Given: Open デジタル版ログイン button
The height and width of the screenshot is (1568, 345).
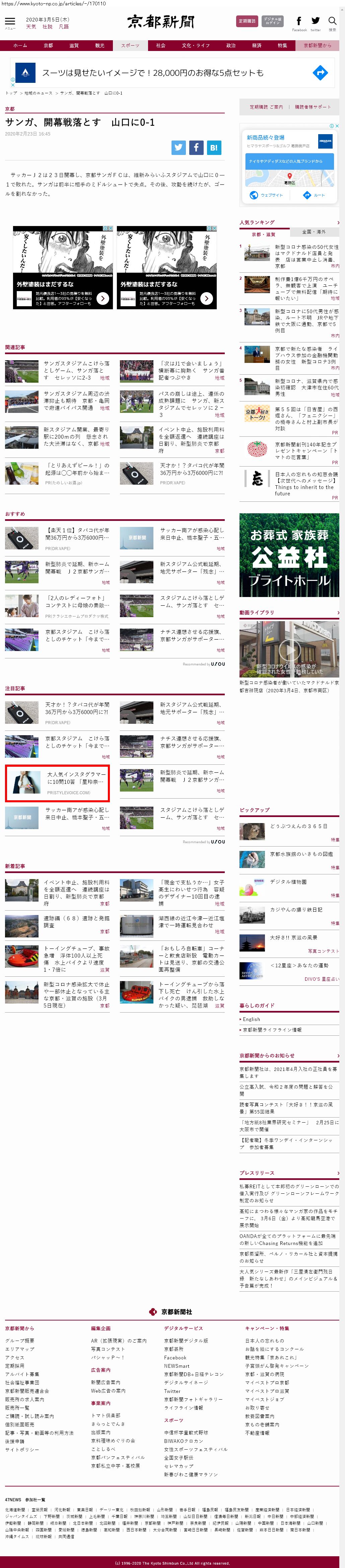Looking at the screenshot, I should point(272,21).
